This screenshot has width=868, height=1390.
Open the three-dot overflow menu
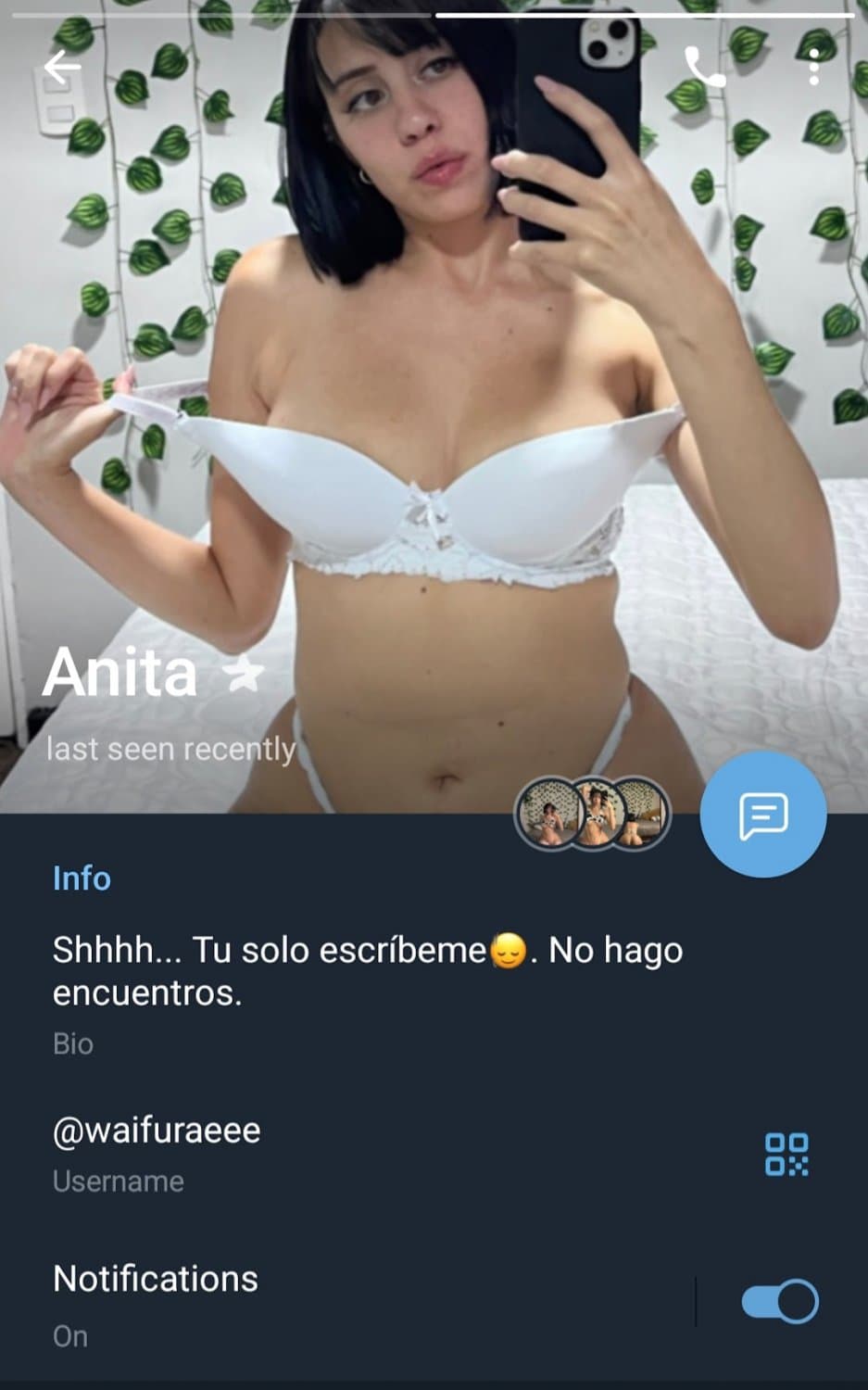[813, 65]
